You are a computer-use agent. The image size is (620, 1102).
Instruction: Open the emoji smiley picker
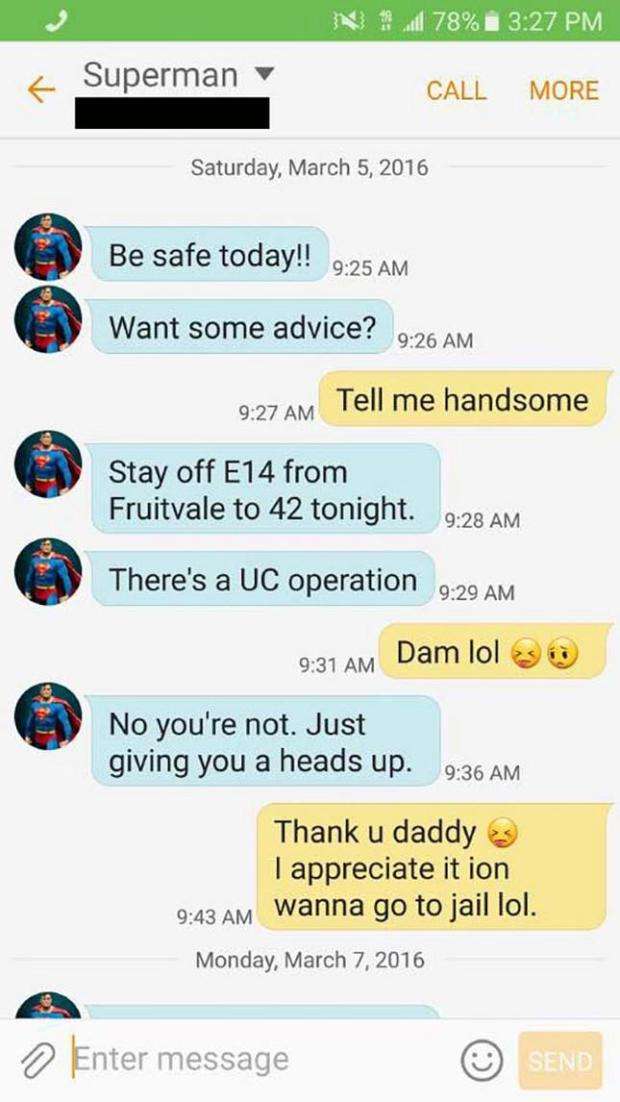click(x=482, y=1061)
